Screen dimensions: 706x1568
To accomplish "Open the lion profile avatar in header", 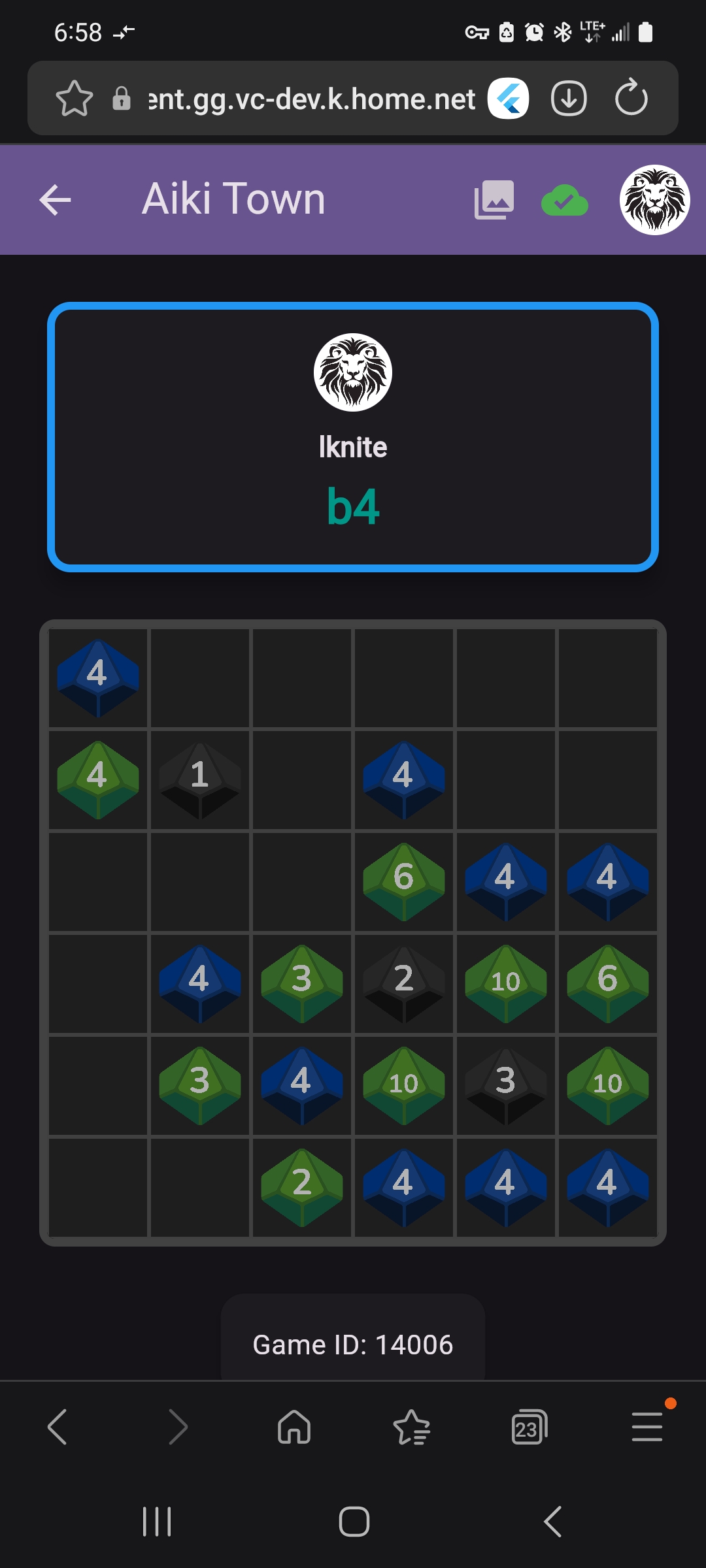I will (x=654, y=200).
